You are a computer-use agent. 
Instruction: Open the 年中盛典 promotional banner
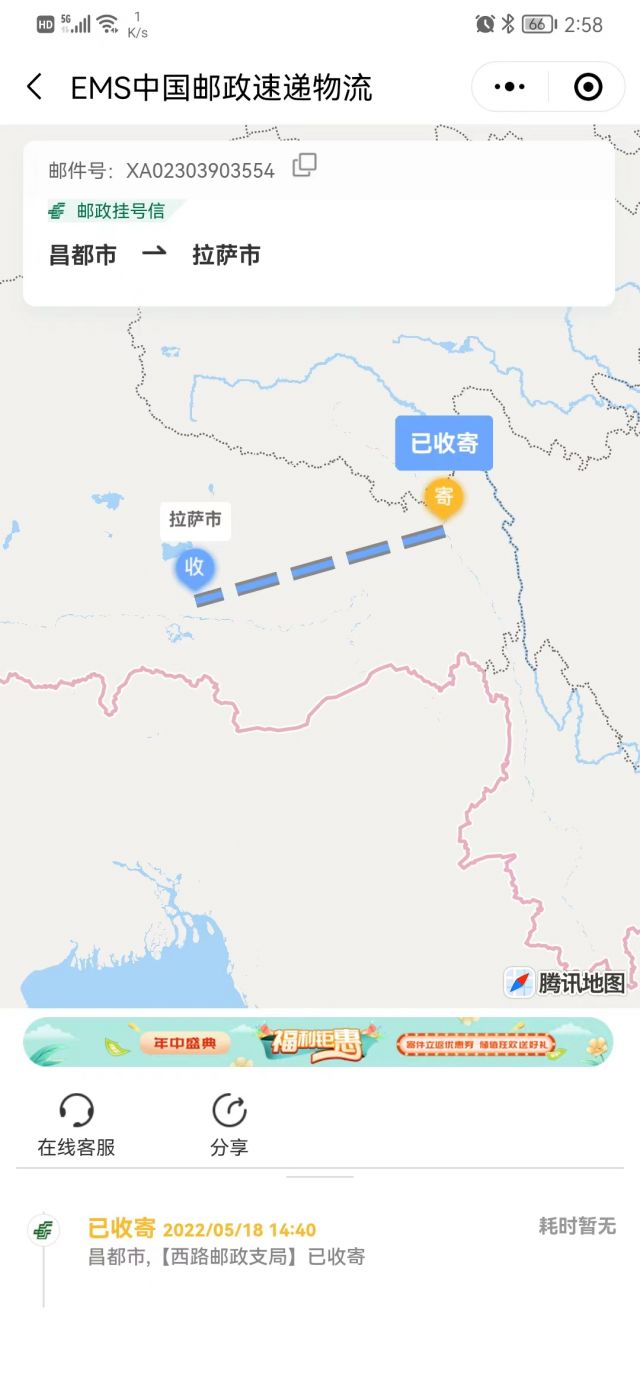click(x=318, y=1043)
